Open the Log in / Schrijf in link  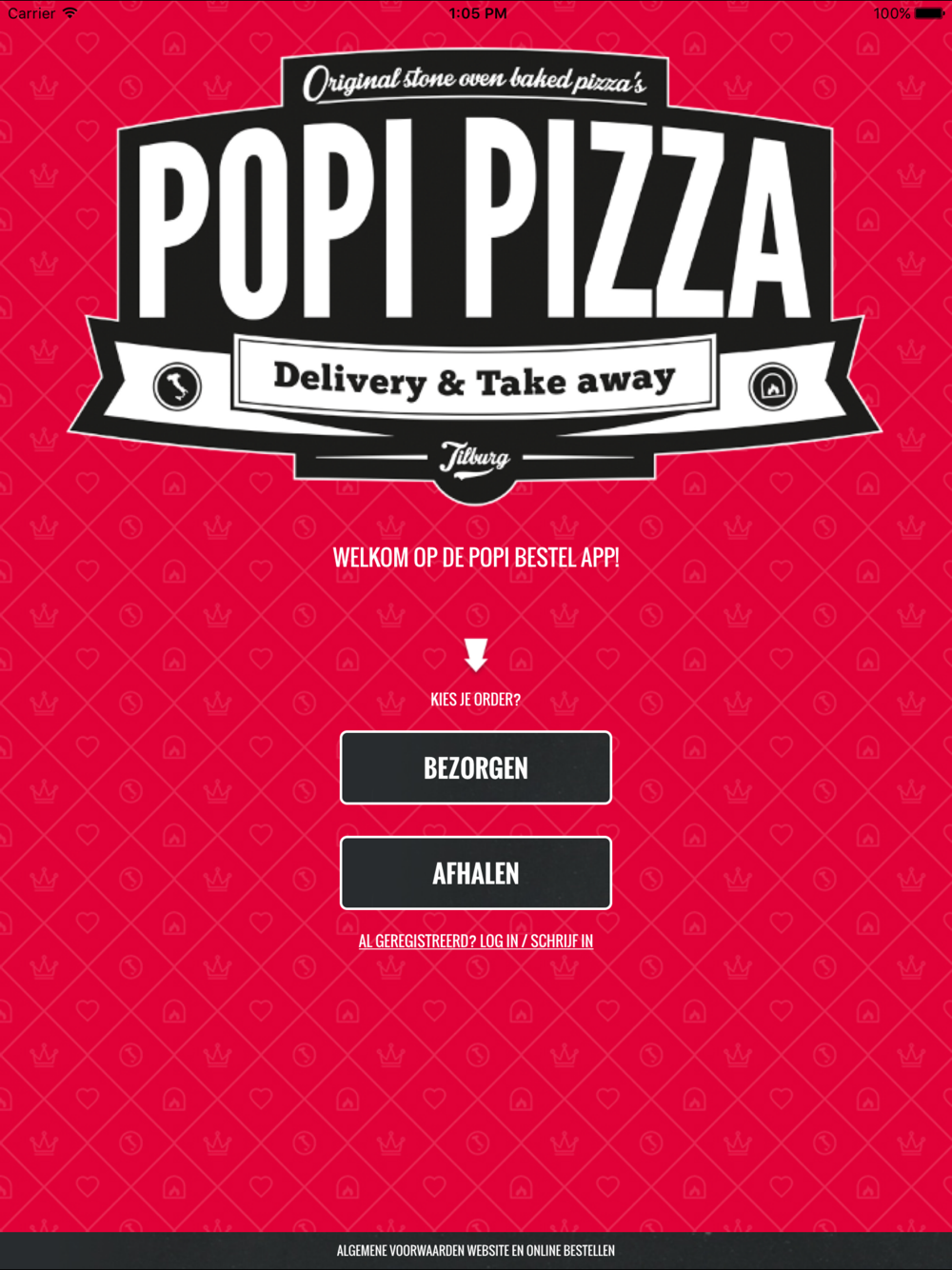pyautogui.click(x=476, y=941)
